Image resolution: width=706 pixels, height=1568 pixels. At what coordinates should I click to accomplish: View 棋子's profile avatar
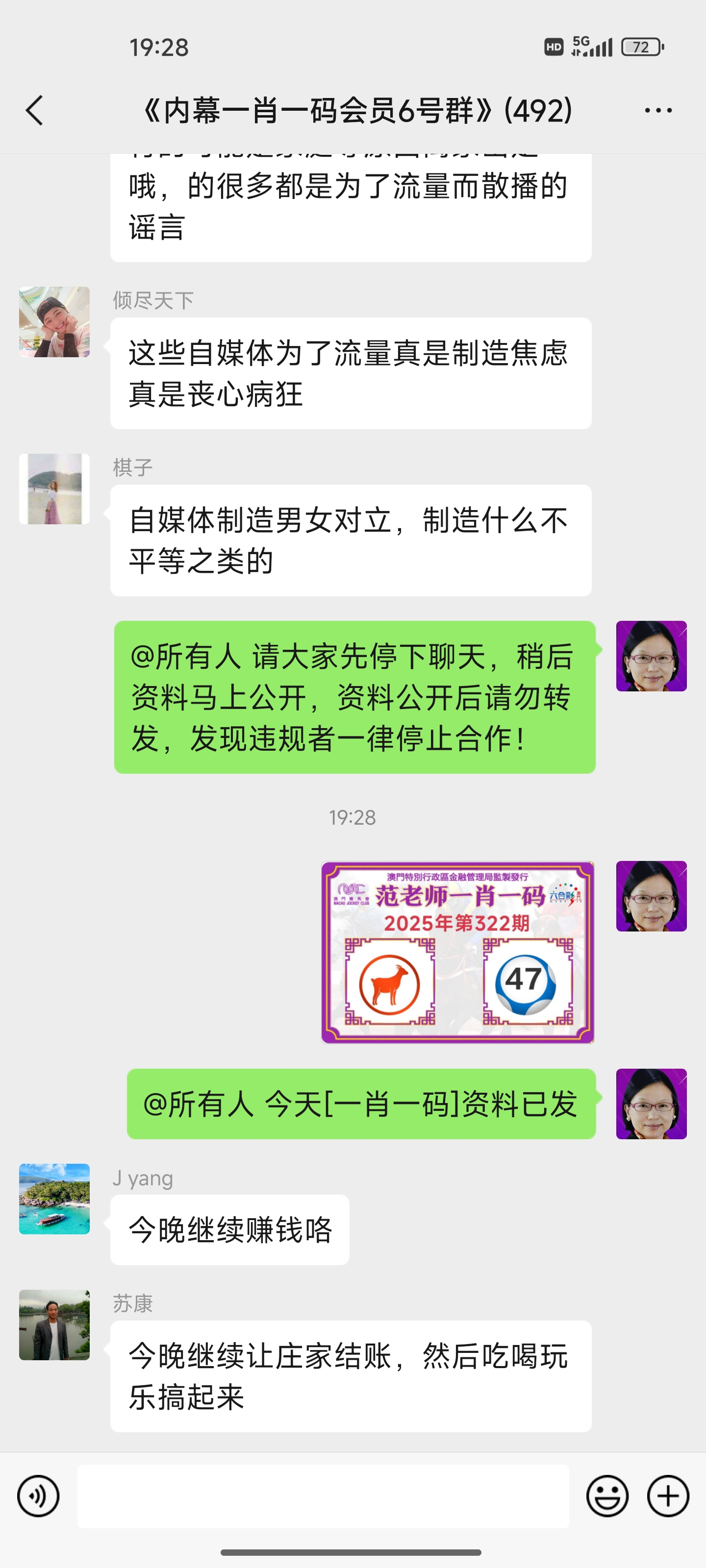pos(54,489)
